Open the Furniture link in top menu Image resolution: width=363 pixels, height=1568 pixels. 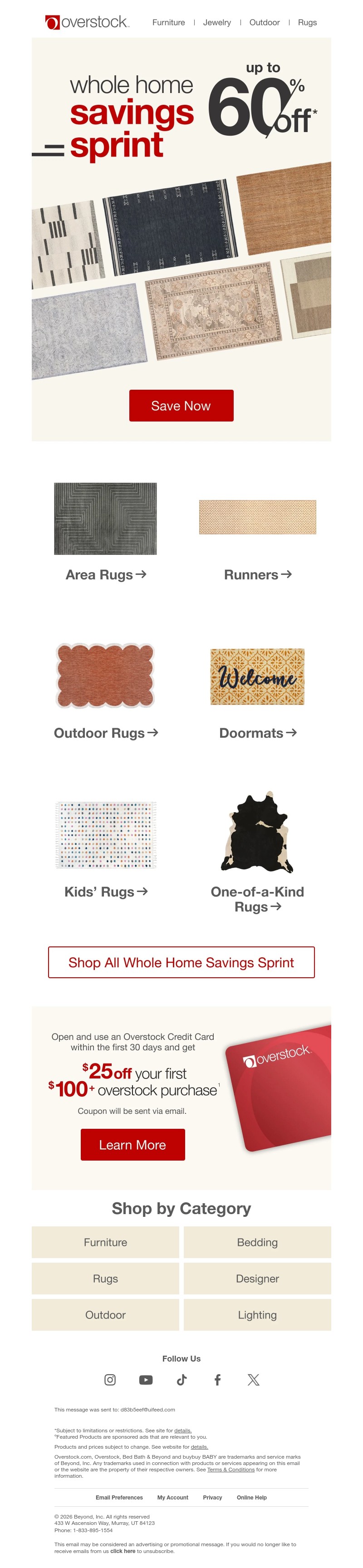coord(168,23)
